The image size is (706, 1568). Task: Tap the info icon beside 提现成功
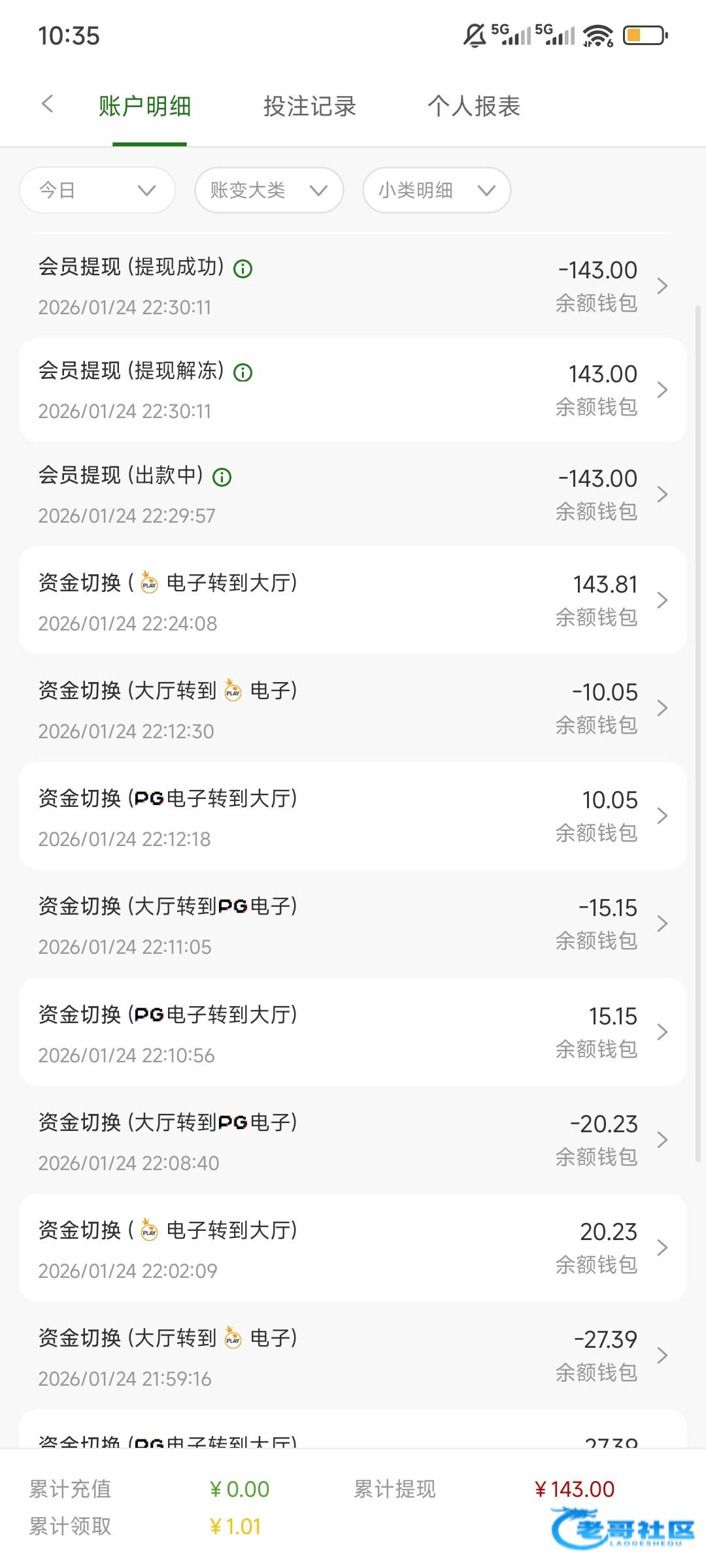click(243, 269)
